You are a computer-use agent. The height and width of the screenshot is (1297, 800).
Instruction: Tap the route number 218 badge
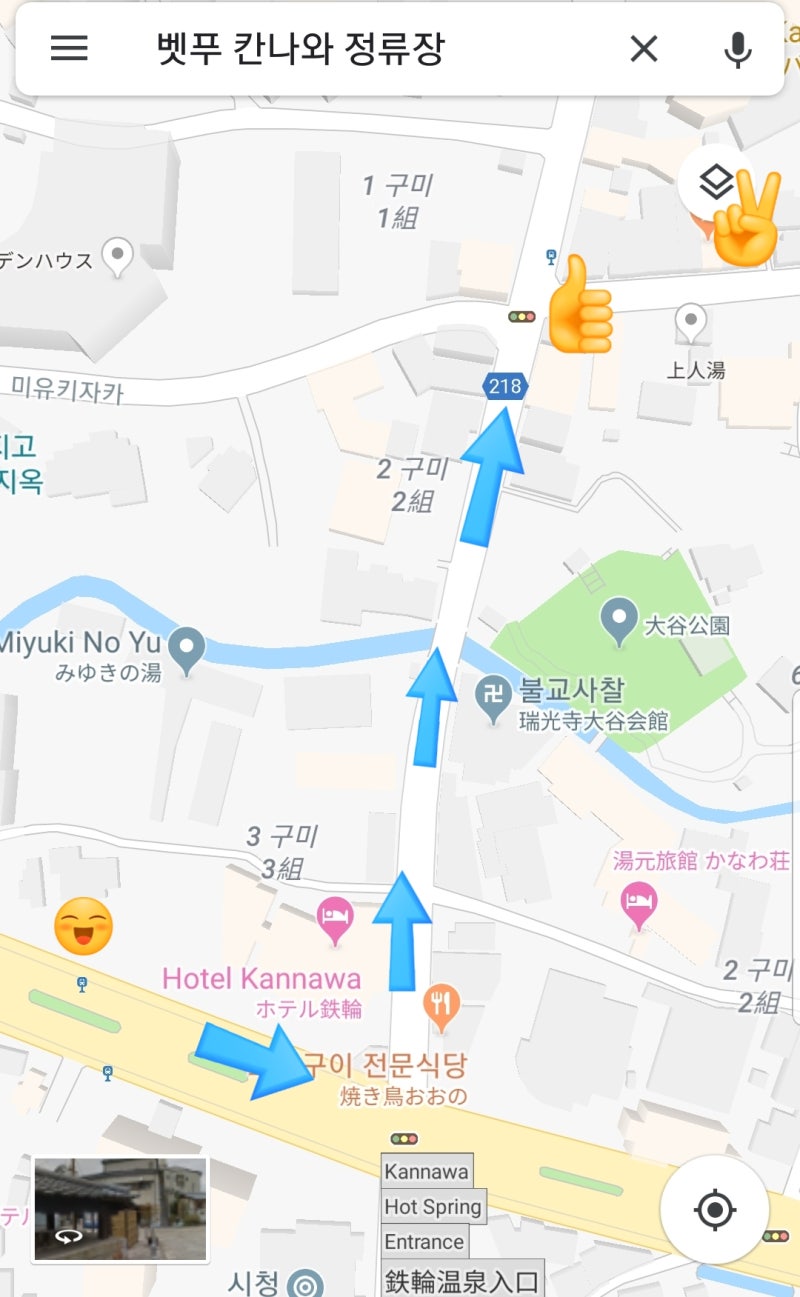tap(505, 387)
